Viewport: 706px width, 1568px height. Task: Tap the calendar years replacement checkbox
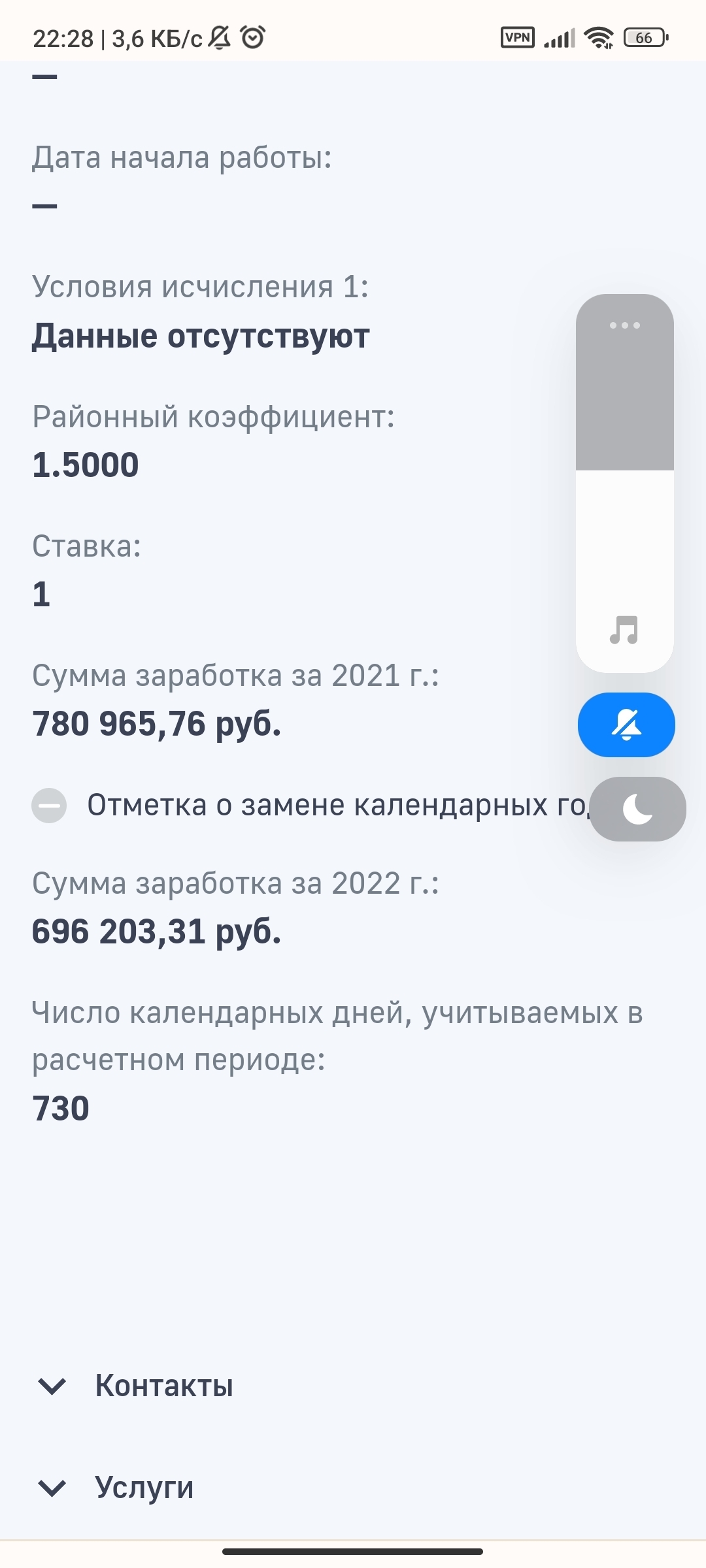[x=49, y=806]
